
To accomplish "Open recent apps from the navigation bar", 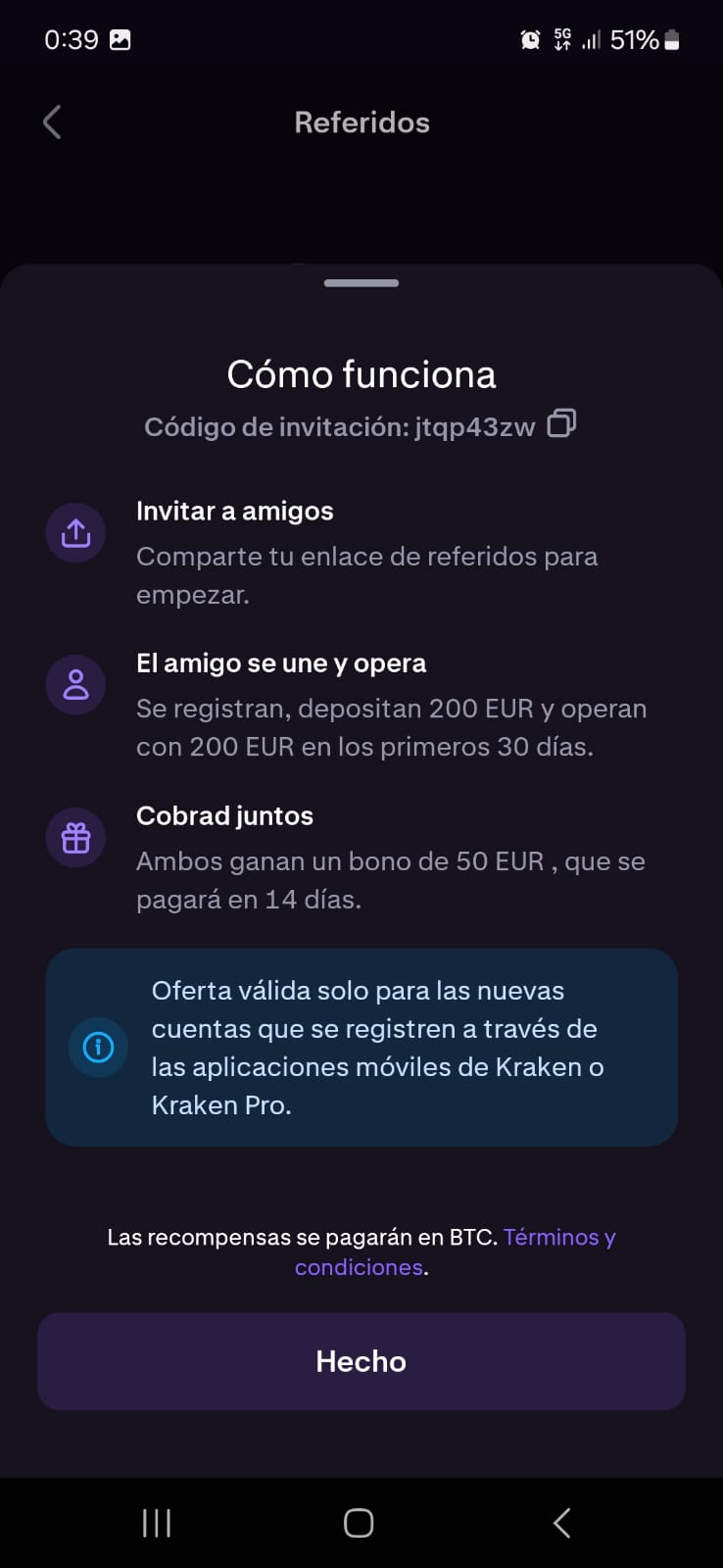I will click(157, 1523).
